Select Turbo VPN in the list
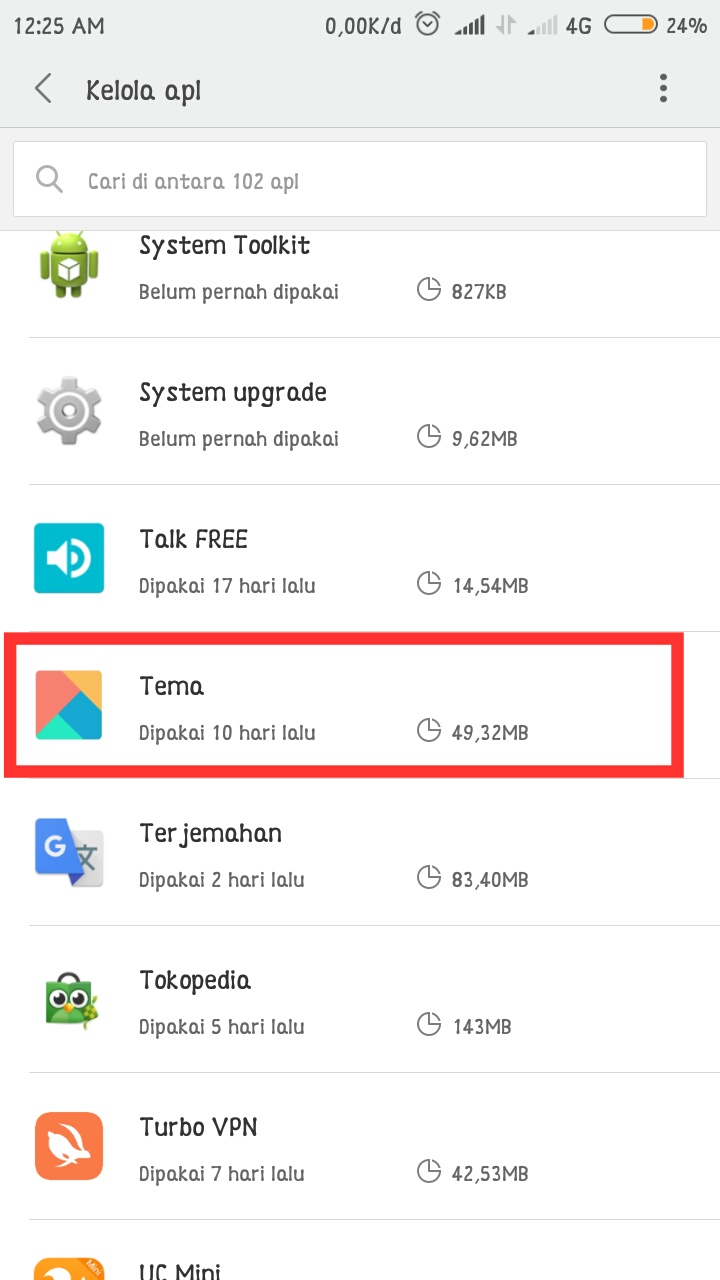720x1280 pixels. point(360,1147)
